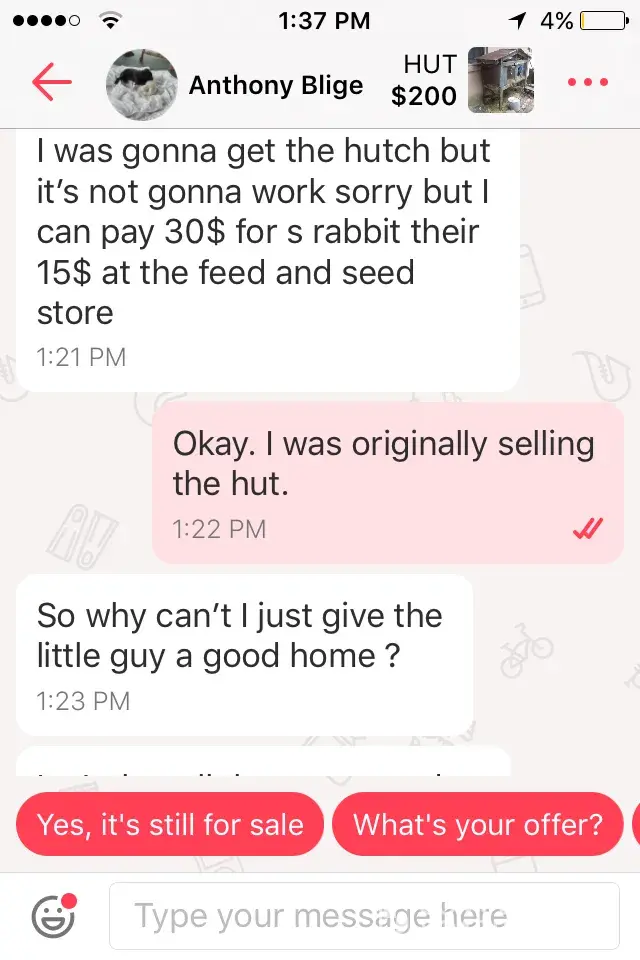Open the three-dot overflow menu
The image size is (640, 960).
pyautogui.click(x=587, y=82)
